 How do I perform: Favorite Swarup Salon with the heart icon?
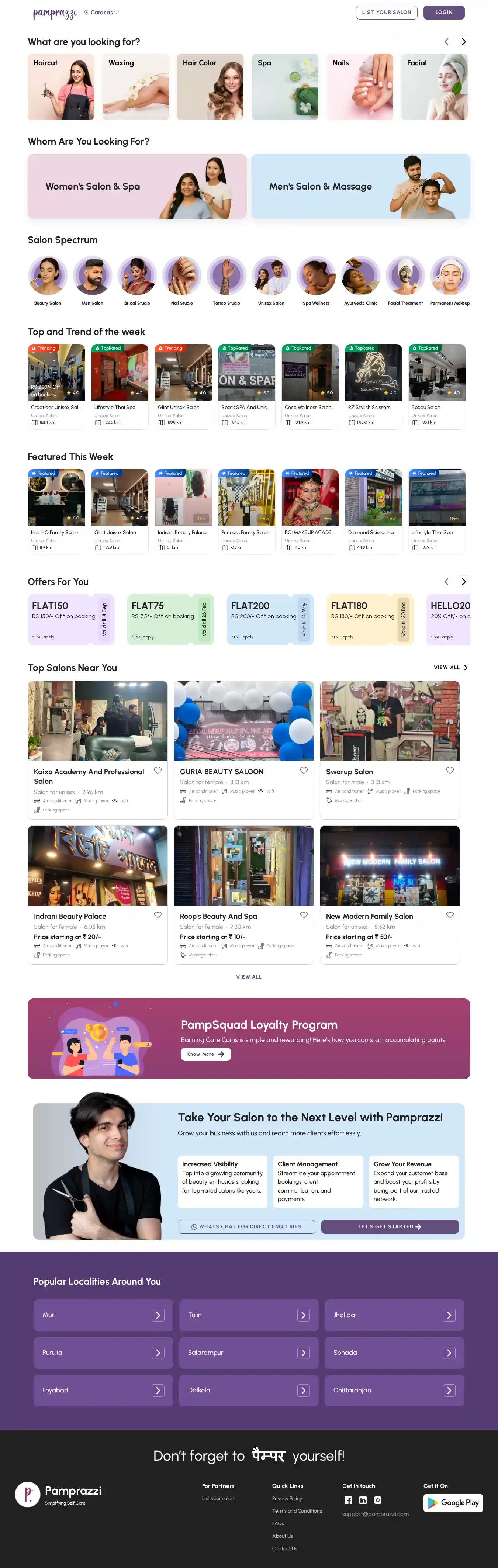pos(450,771)
